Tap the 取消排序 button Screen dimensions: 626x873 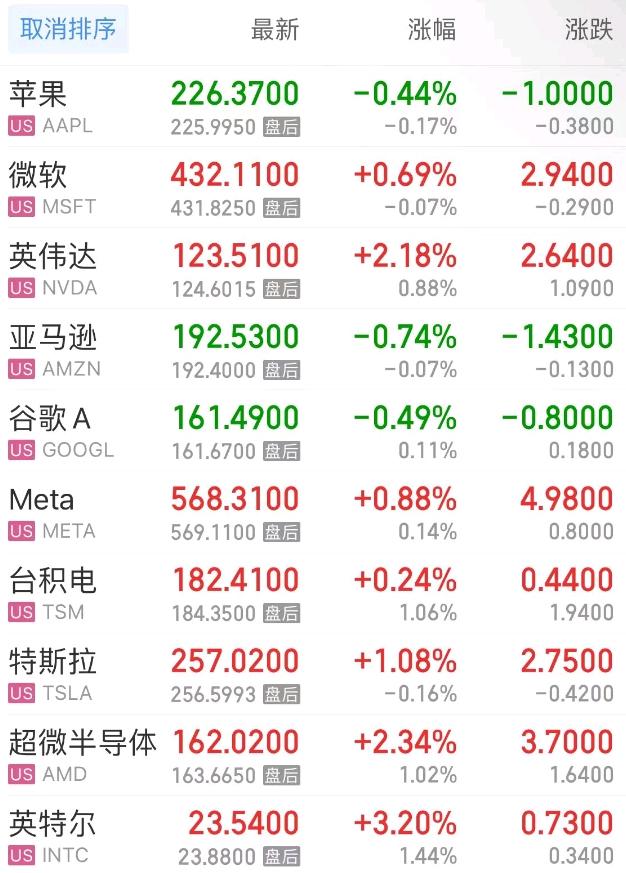(x=68, y=30)
